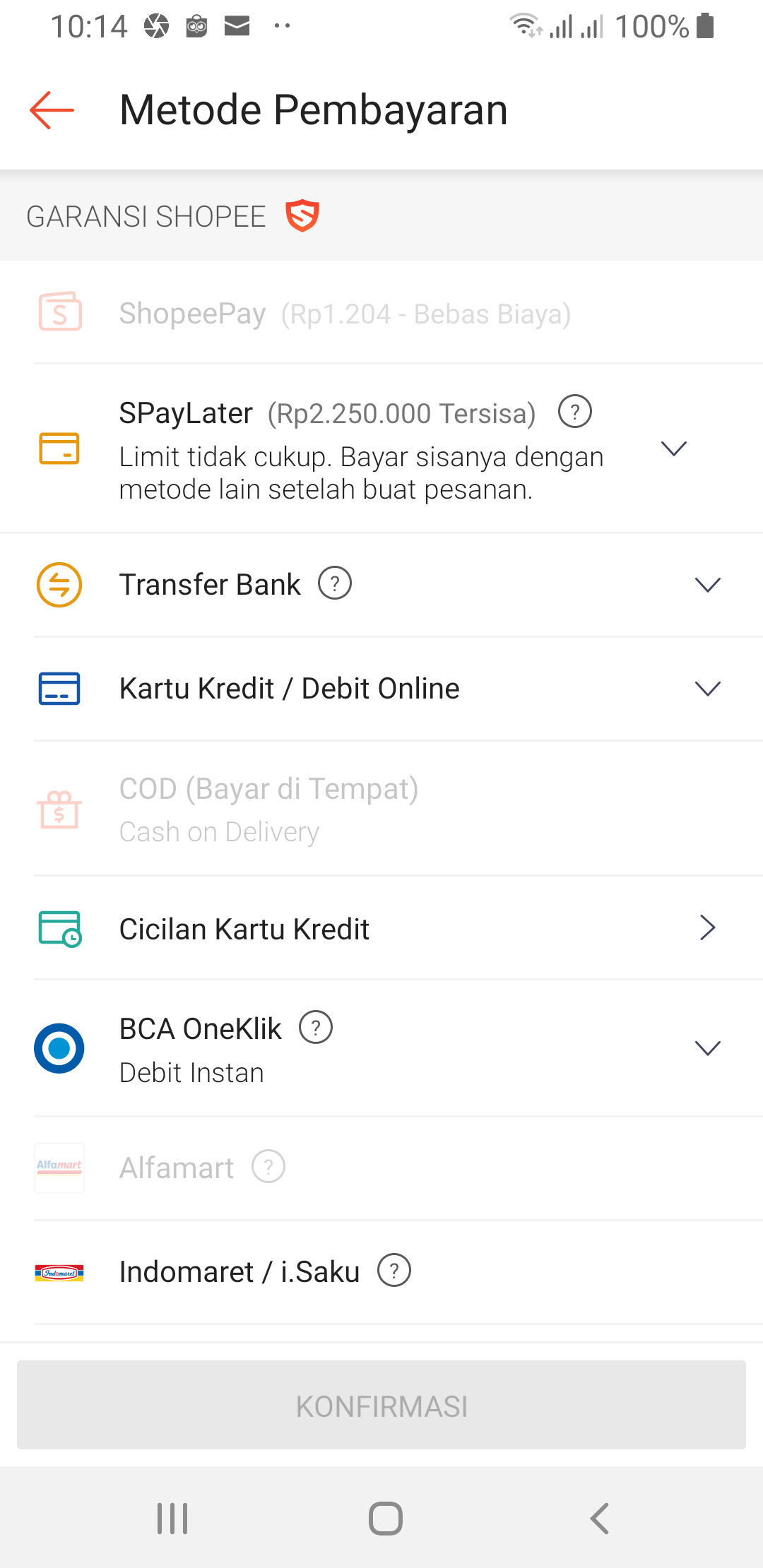The width and height of the screenshot is (763, 1568).
Task: Select the Cicilan Kartu Kredit icon
Action: [x=59, y=929]
